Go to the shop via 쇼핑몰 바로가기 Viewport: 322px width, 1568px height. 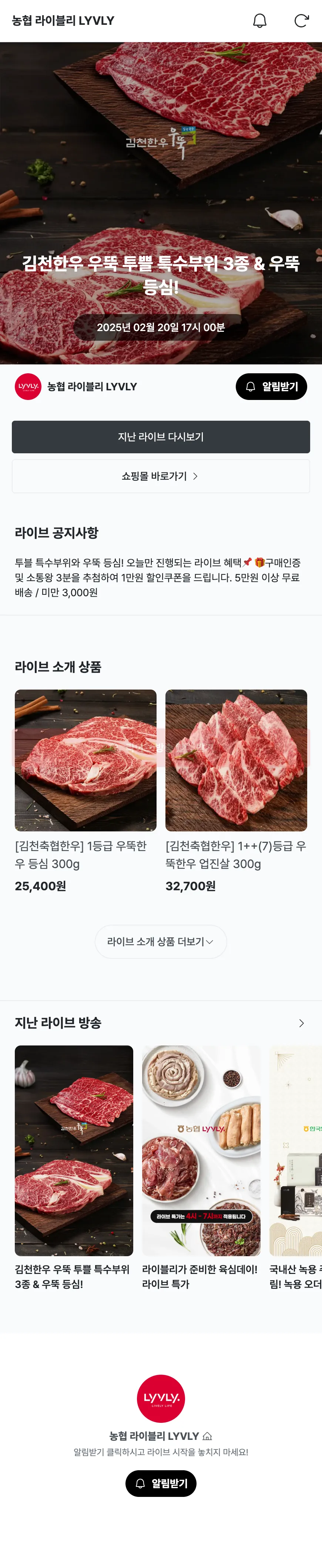(161, 476)
